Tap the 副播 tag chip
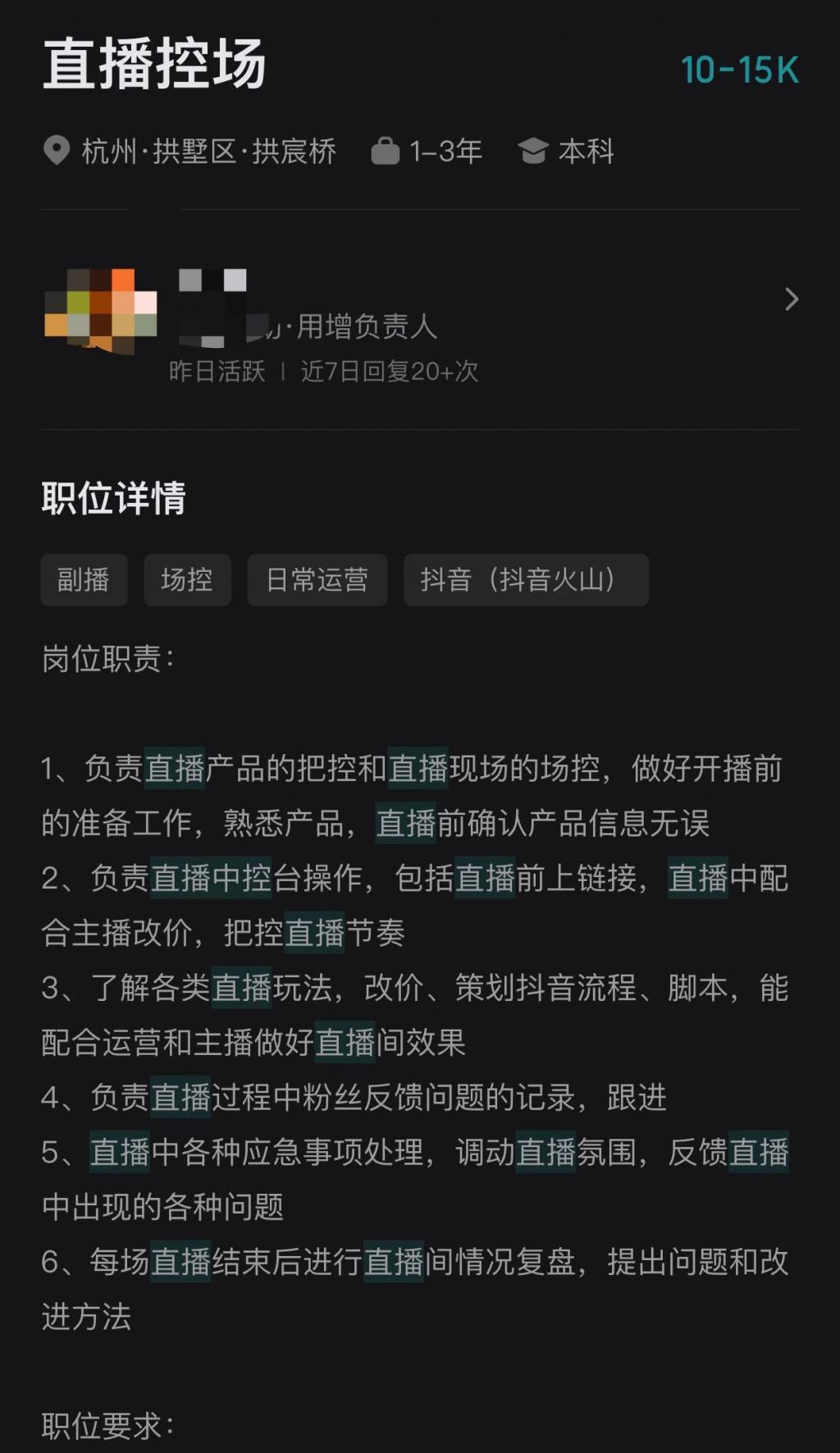Viewport: 840px width, 1453px height. tap(84, 580)
